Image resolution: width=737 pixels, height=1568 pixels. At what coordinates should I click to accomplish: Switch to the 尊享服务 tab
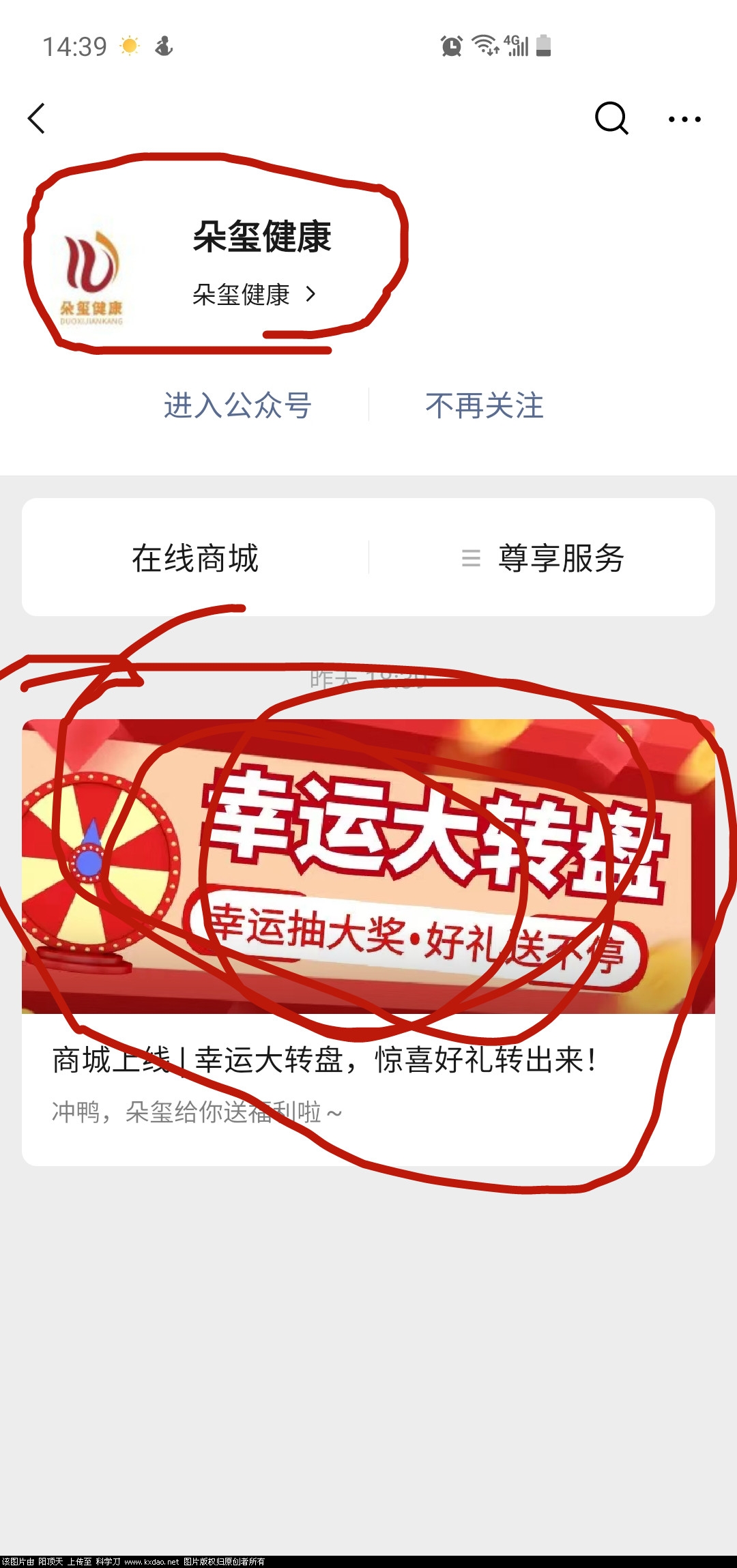(x=561, y=557)
